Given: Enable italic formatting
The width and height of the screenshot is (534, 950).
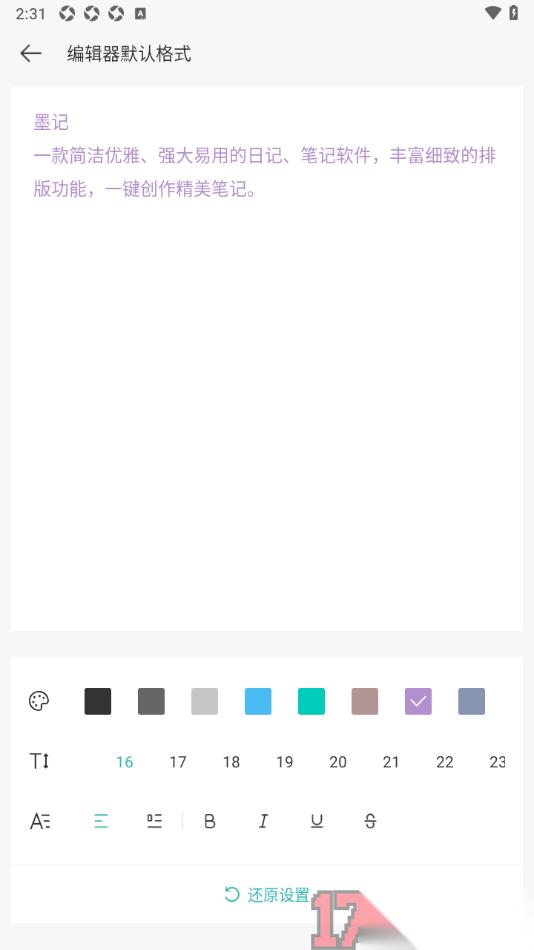Looking at the screenshot, I should tap(263, 821).
